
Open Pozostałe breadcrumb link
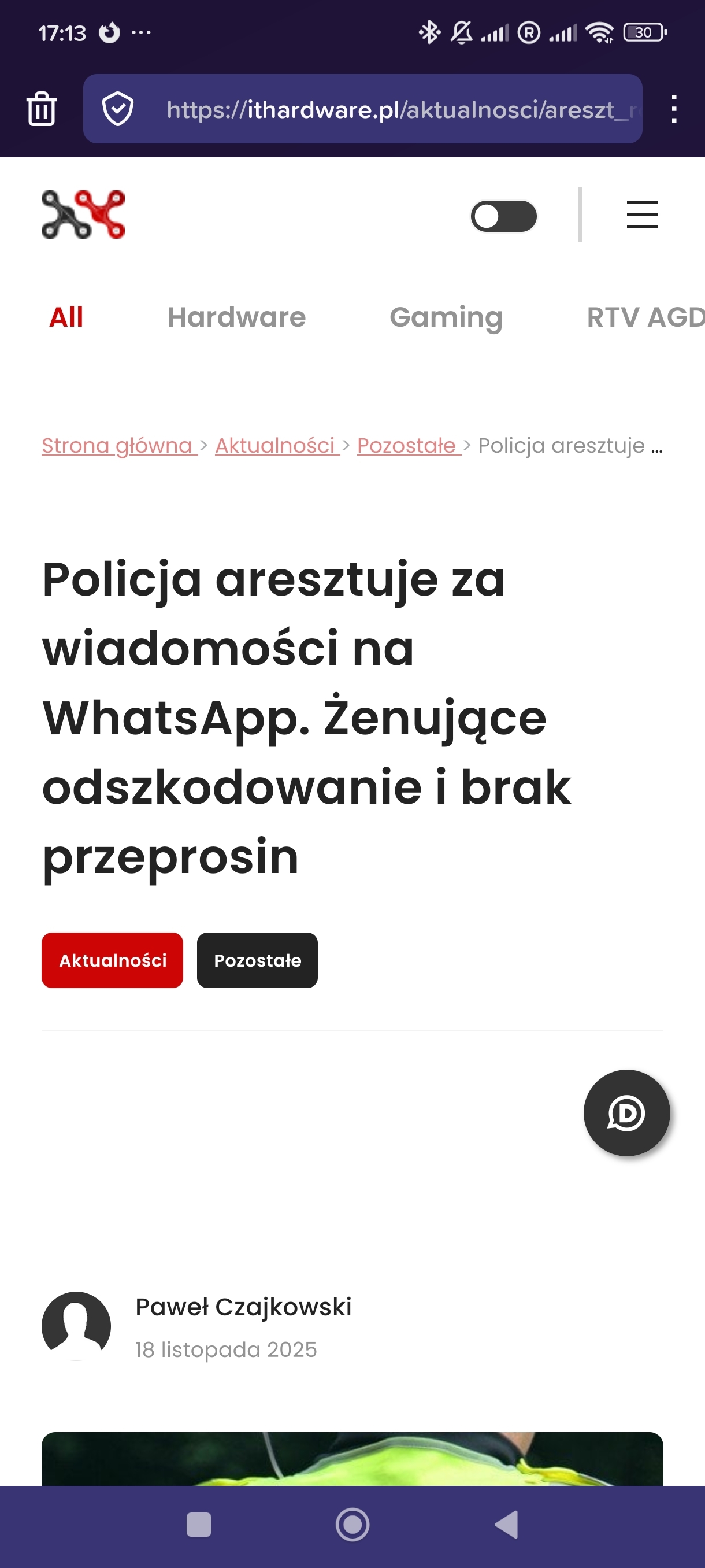tap(406, 446)
